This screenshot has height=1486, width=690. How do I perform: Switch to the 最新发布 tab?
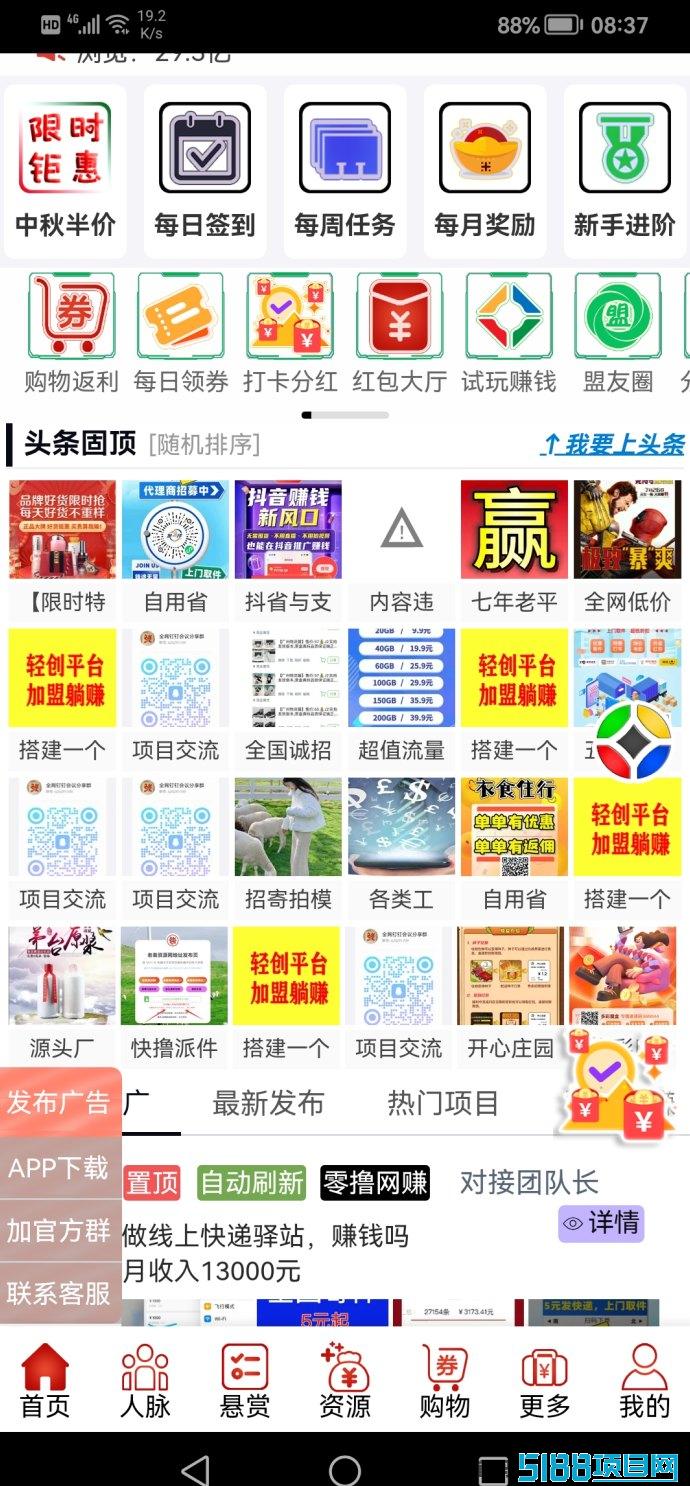[268, 1103]
